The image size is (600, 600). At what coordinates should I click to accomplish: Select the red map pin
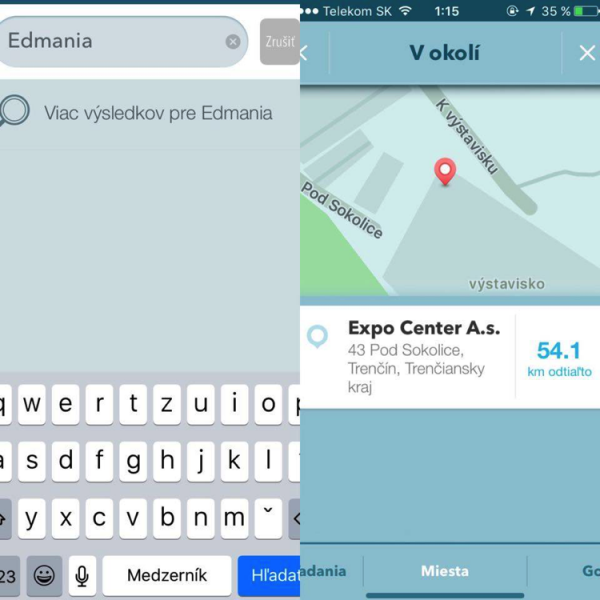click(445, 172)
